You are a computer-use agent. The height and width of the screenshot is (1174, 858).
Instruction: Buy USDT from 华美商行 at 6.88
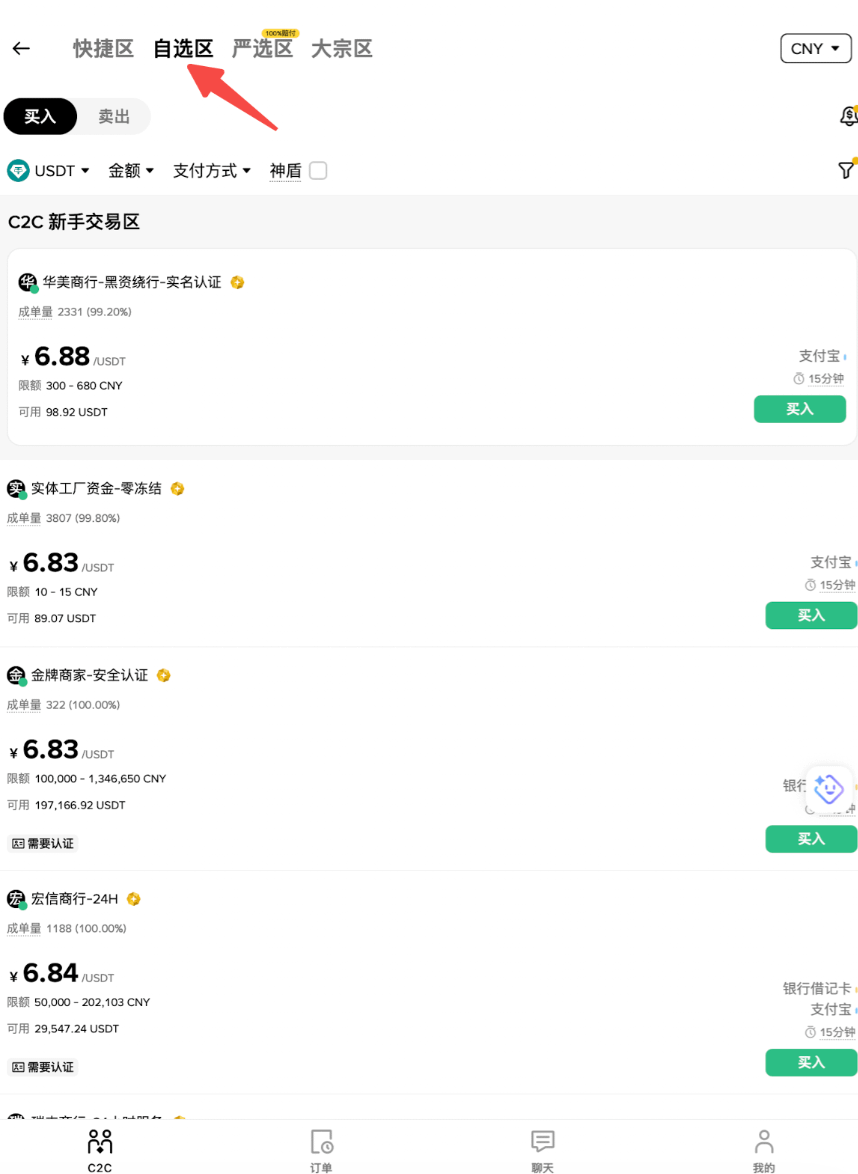click(799, 409)
